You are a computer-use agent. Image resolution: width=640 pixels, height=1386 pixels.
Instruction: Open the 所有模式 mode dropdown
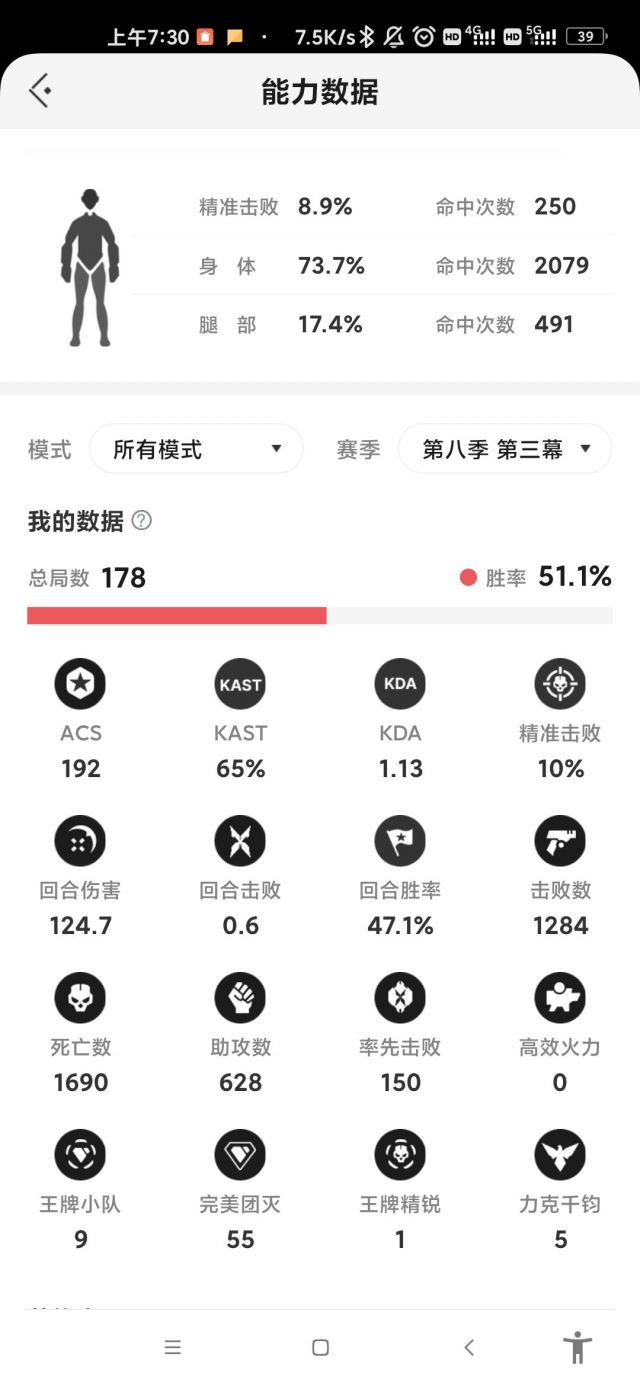[196, 449]
